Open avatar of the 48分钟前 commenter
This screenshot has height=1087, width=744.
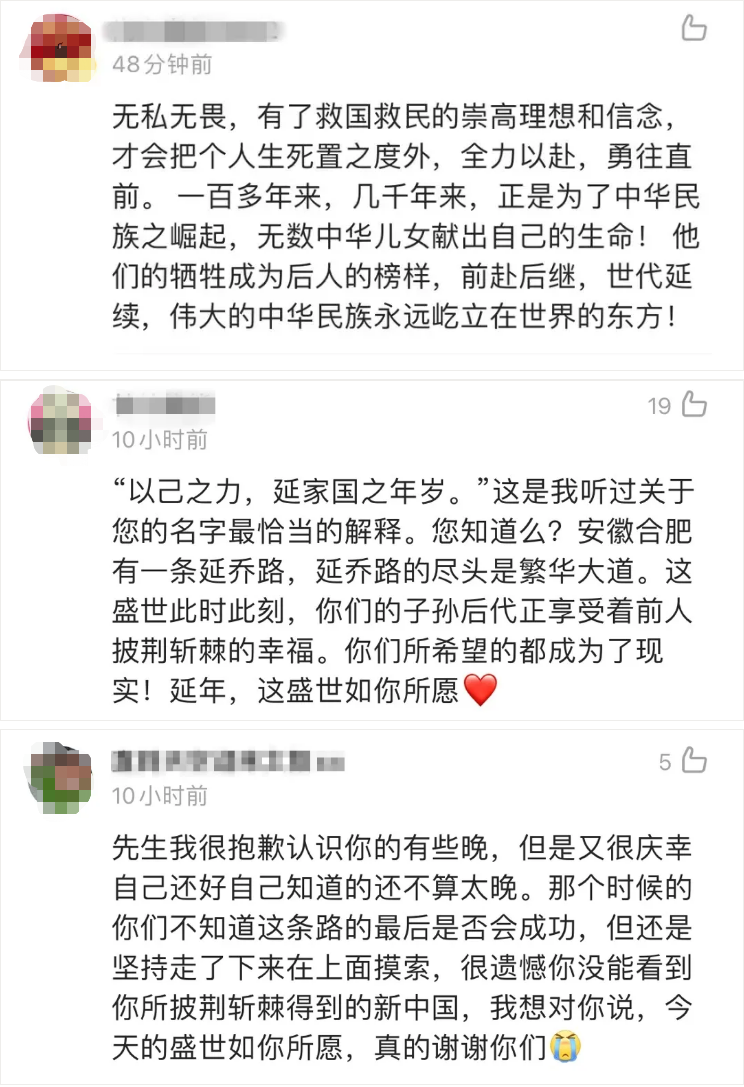62,47
